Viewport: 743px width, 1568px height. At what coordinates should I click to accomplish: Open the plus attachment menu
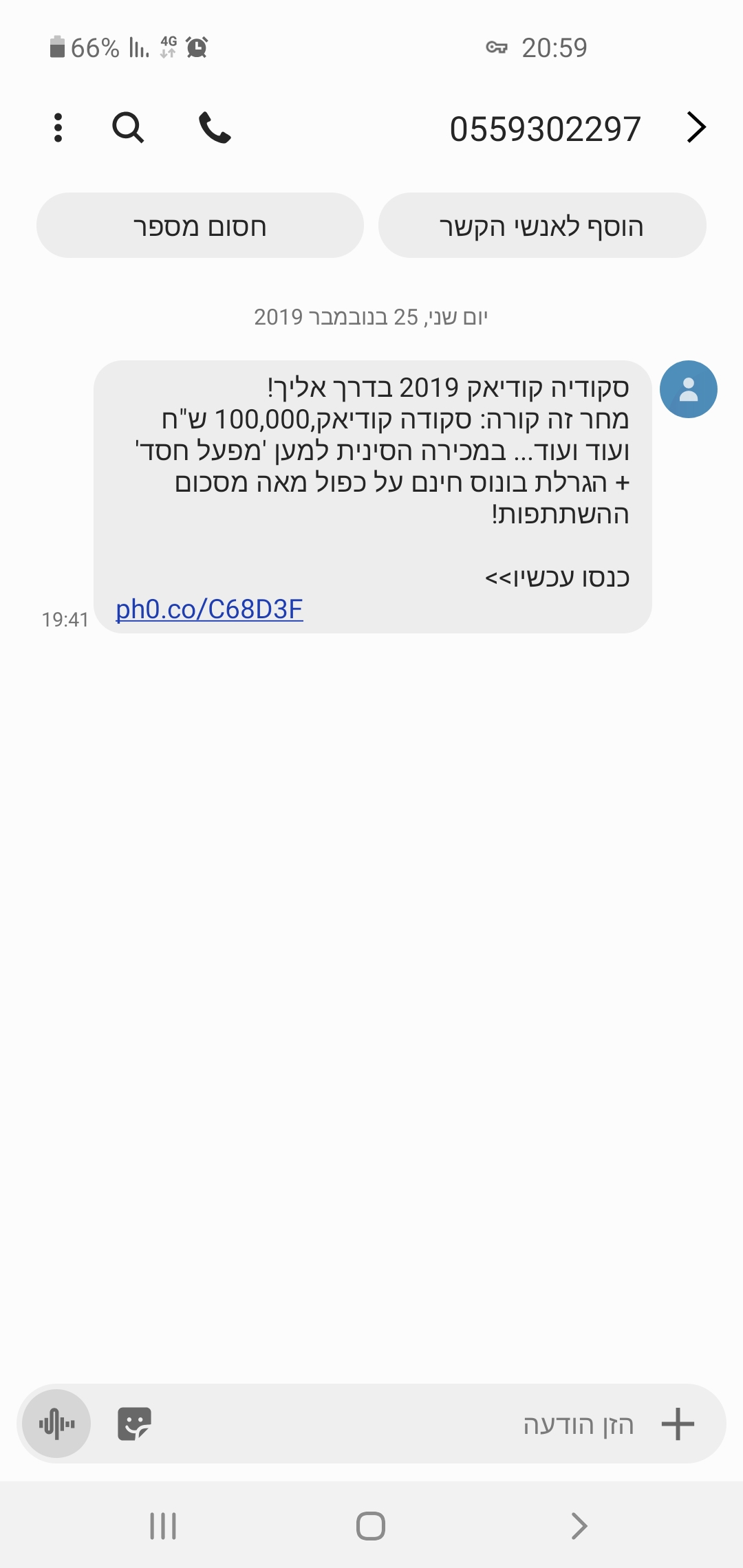coord(678,1424)
